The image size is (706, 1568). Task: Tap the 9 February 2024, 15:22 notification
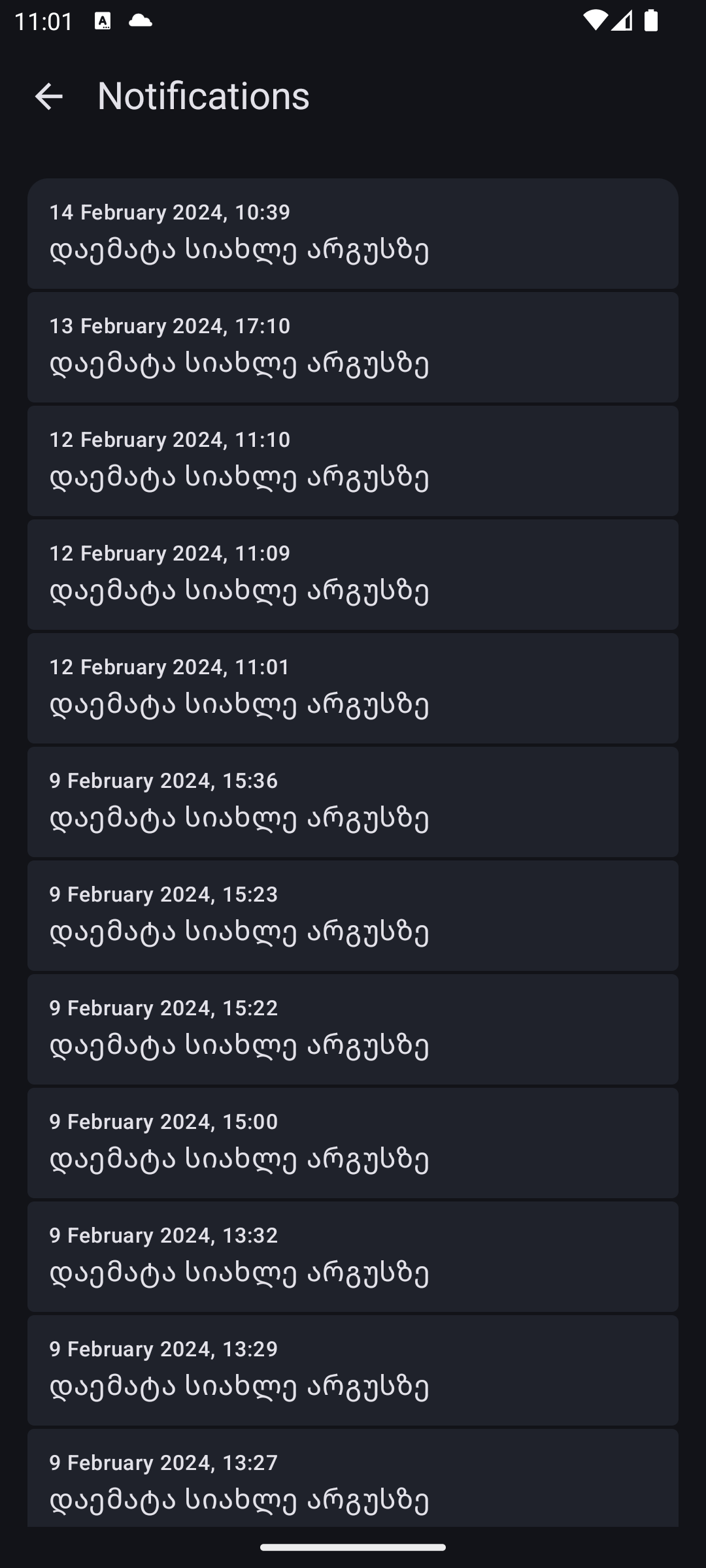click(x=353, y=1029)
